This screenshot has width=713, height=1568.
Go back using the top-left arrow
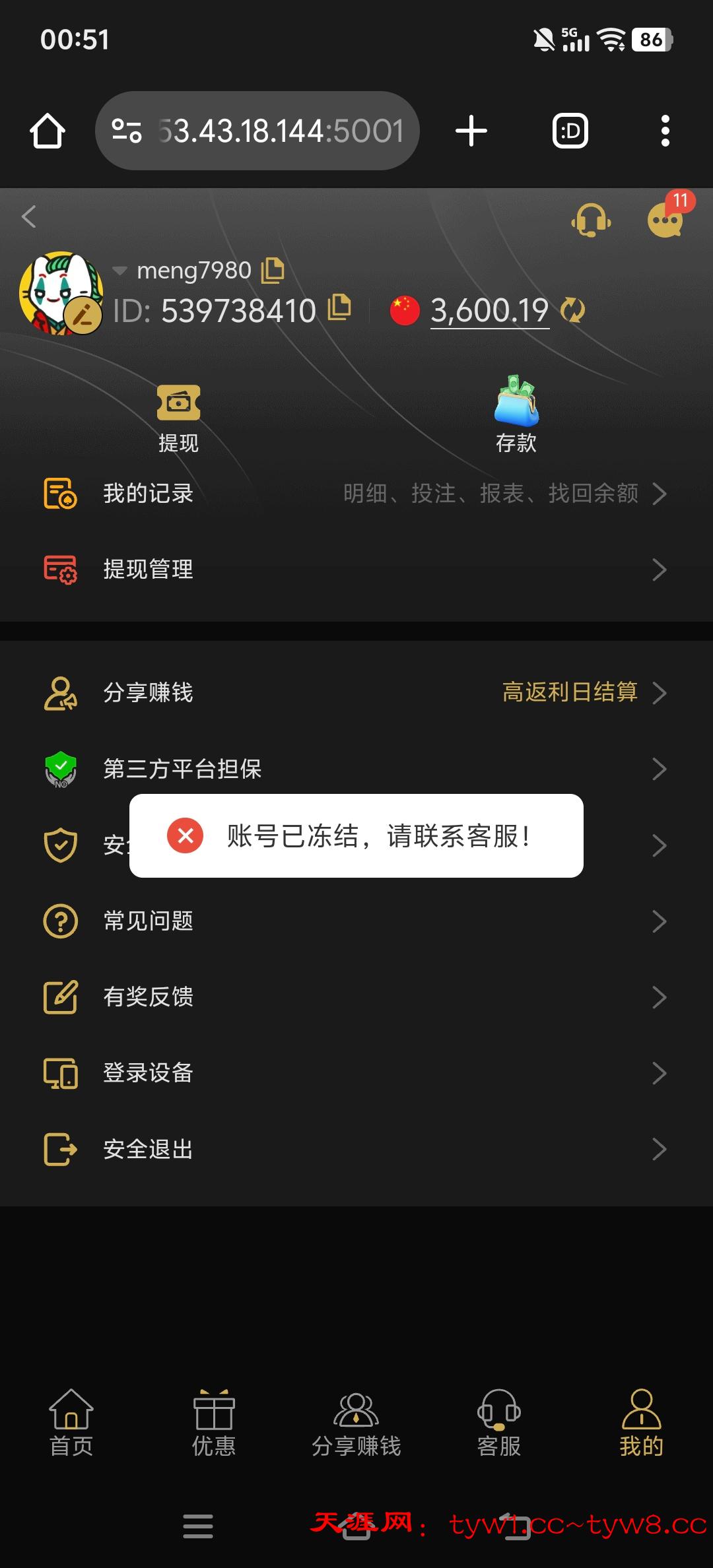(x=29, y=216)
